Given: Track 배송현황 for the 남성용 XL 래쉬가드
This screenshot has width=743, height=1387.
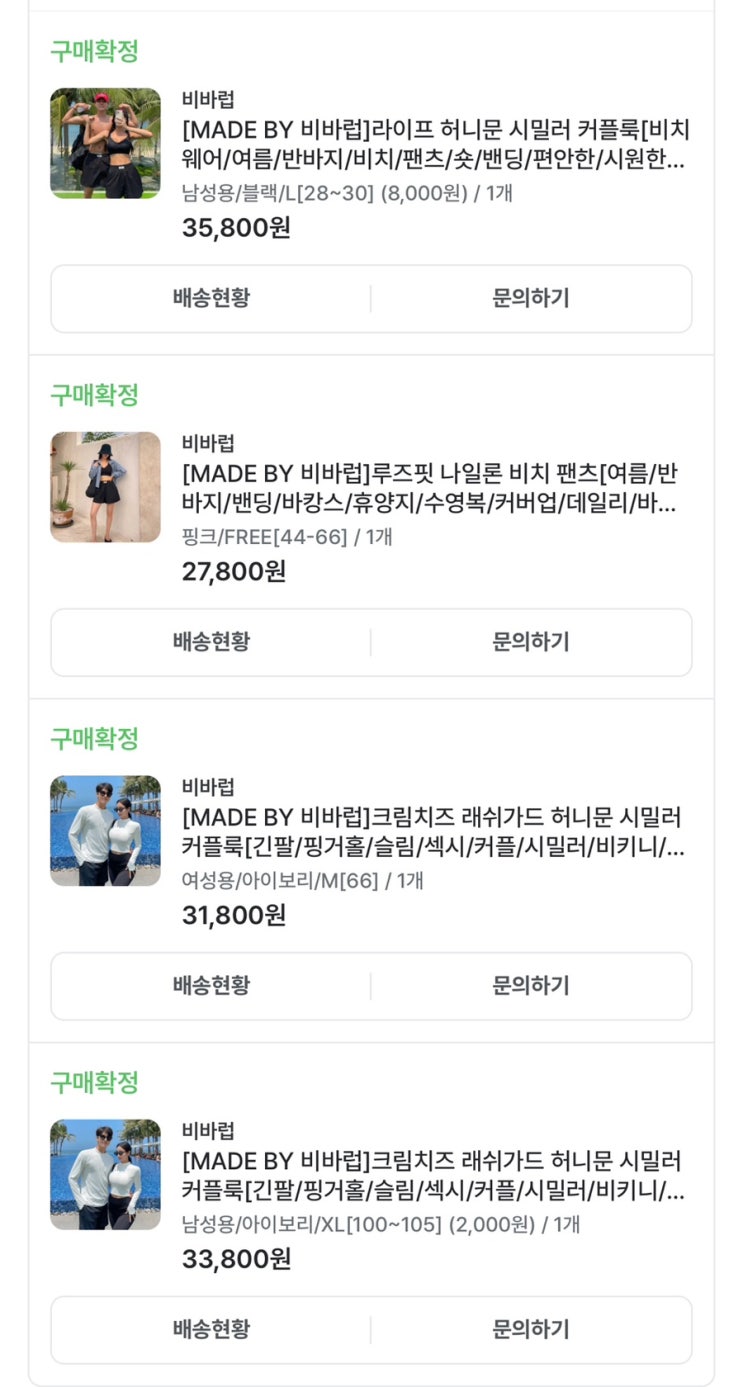Looking at the screenshot, I should [x=211, y=1330].
